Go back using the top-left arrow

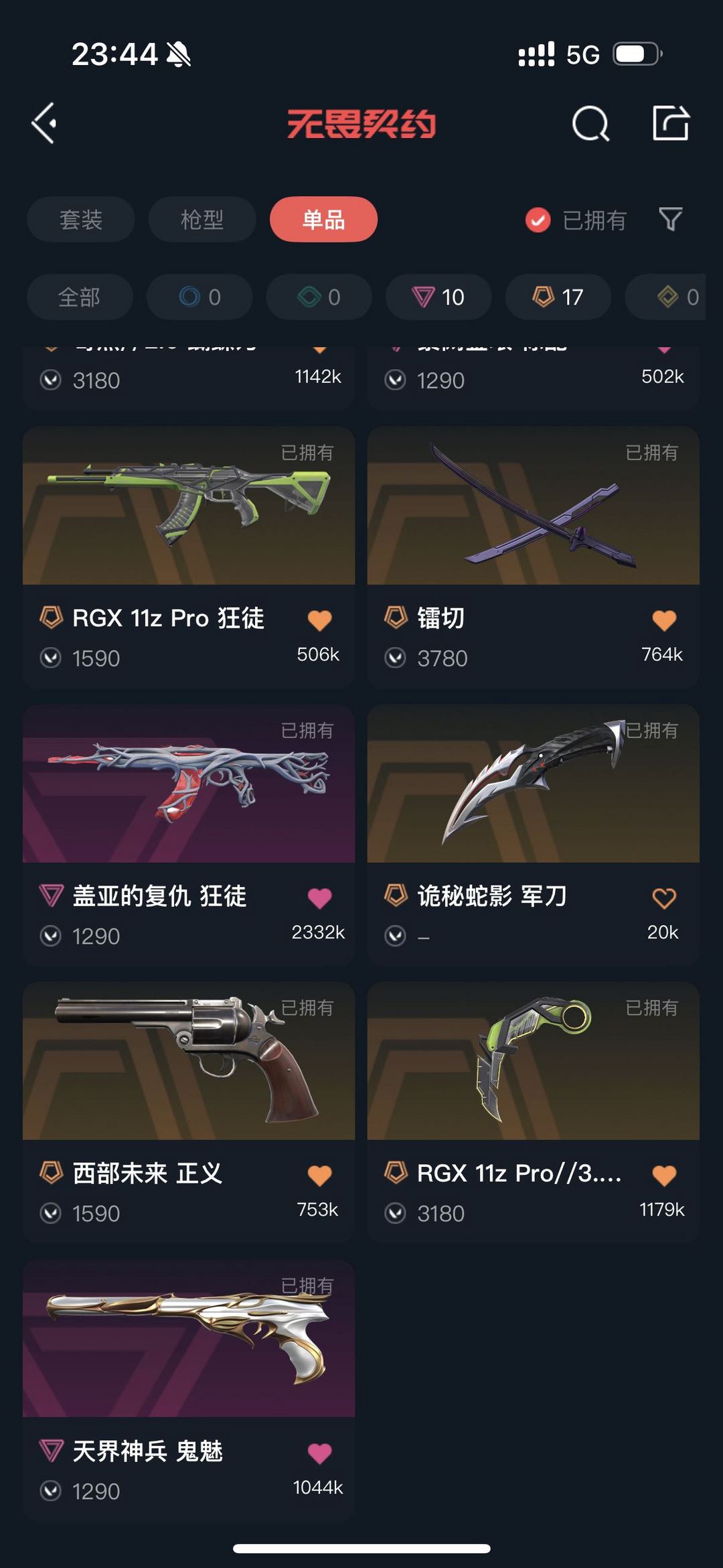pos(44,123)
